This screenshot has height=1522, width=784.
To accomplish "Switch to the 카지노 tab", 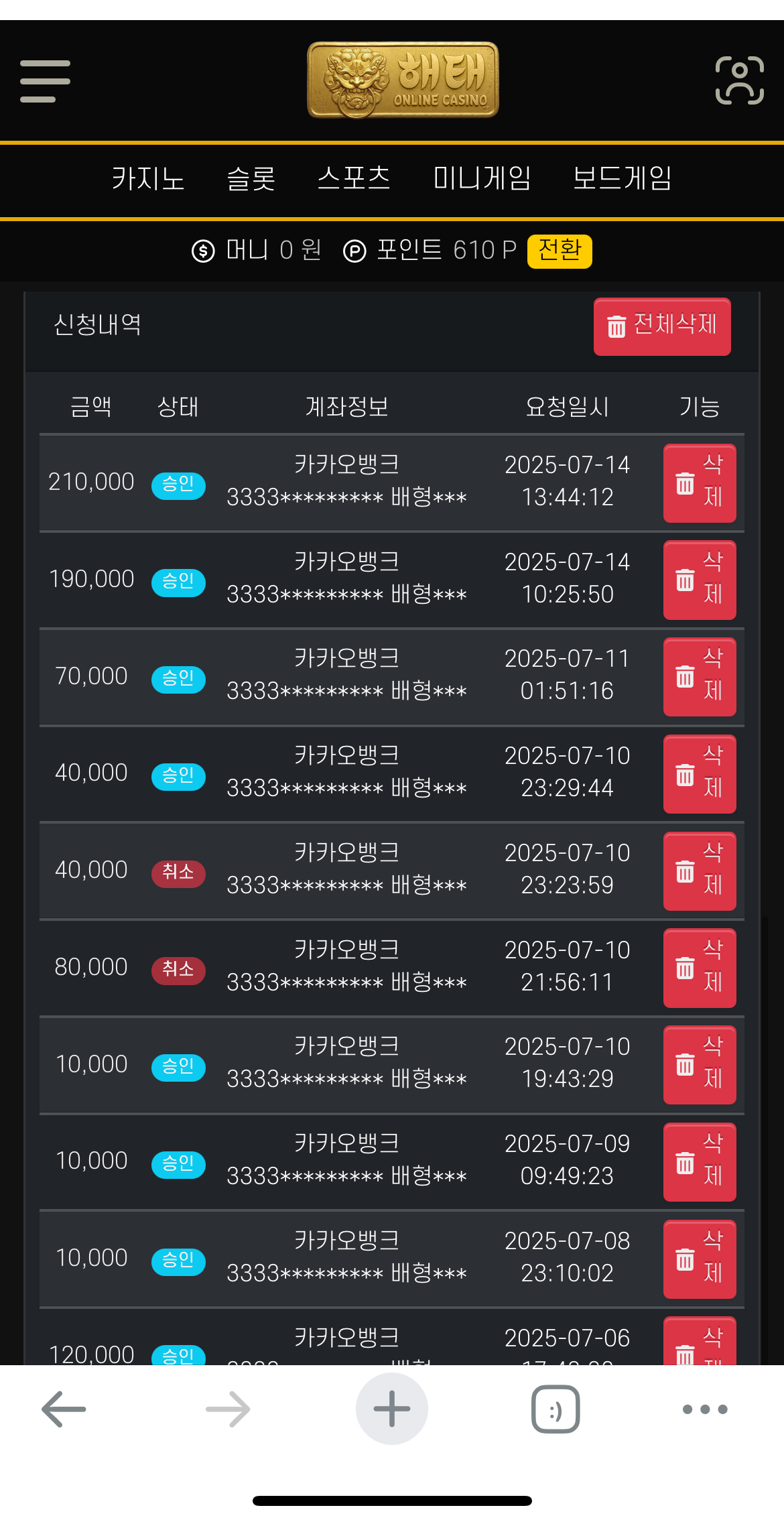I will tap(148, 179).
